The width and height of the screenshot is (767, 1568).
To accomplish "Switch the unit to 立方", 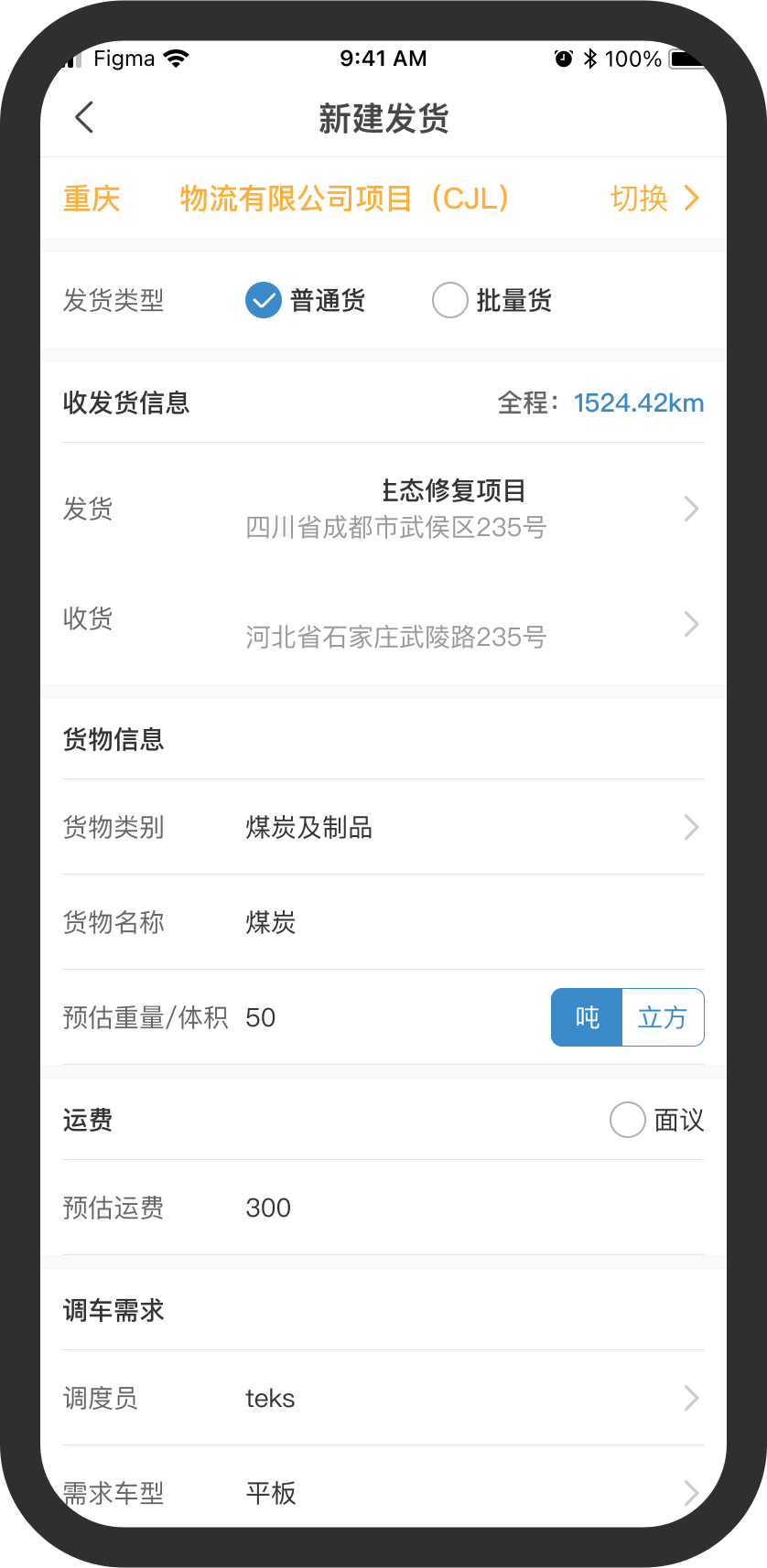I will pos(663,1017).
